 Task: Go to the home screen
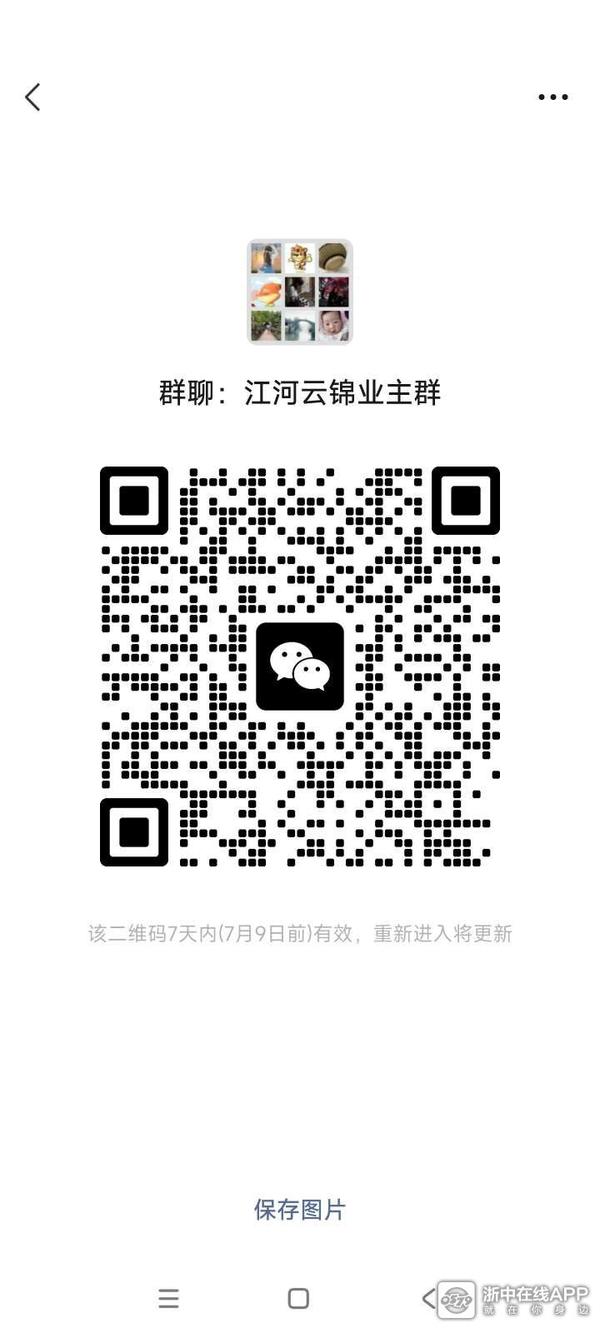298,1298
